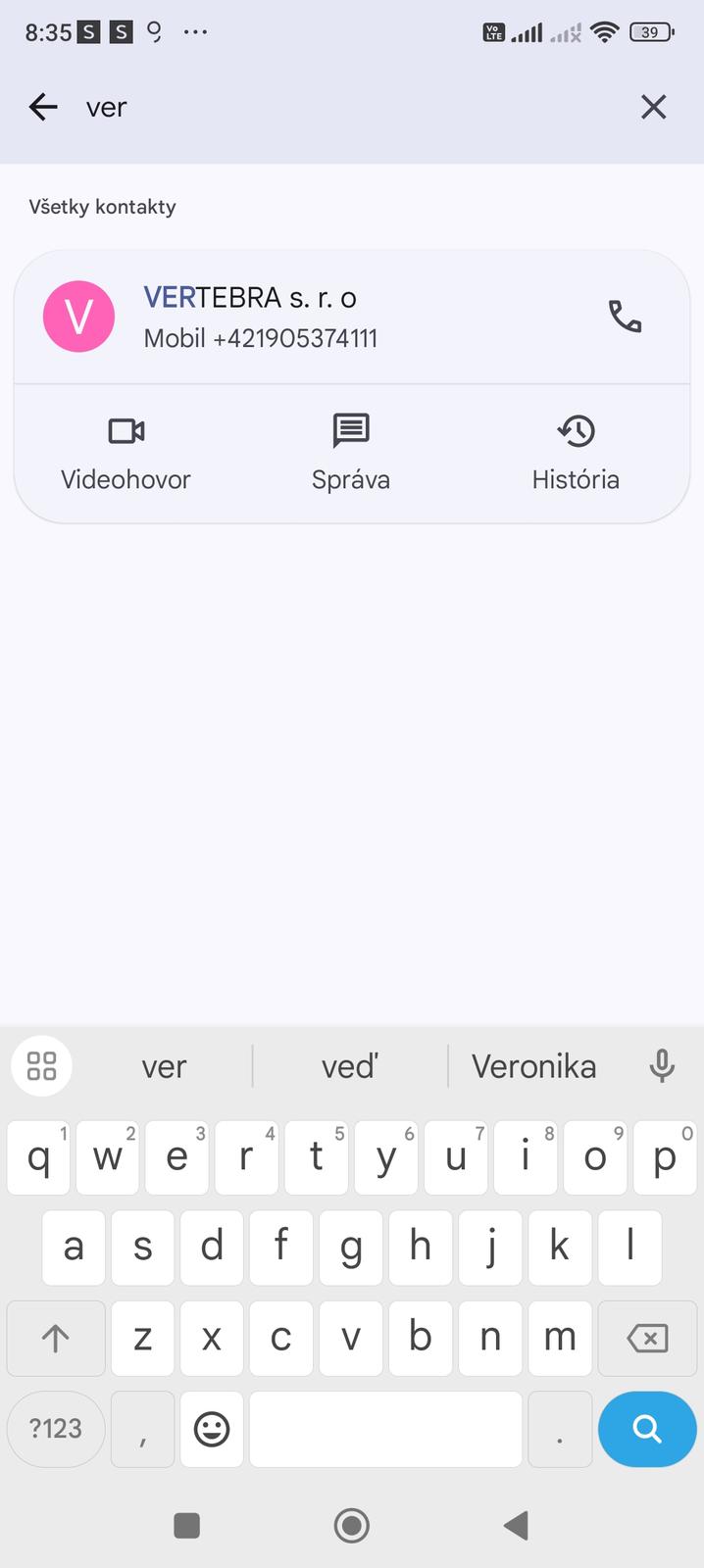
Task: Start a Videohovor with VERTEBRA
Action: click(126, 453)
